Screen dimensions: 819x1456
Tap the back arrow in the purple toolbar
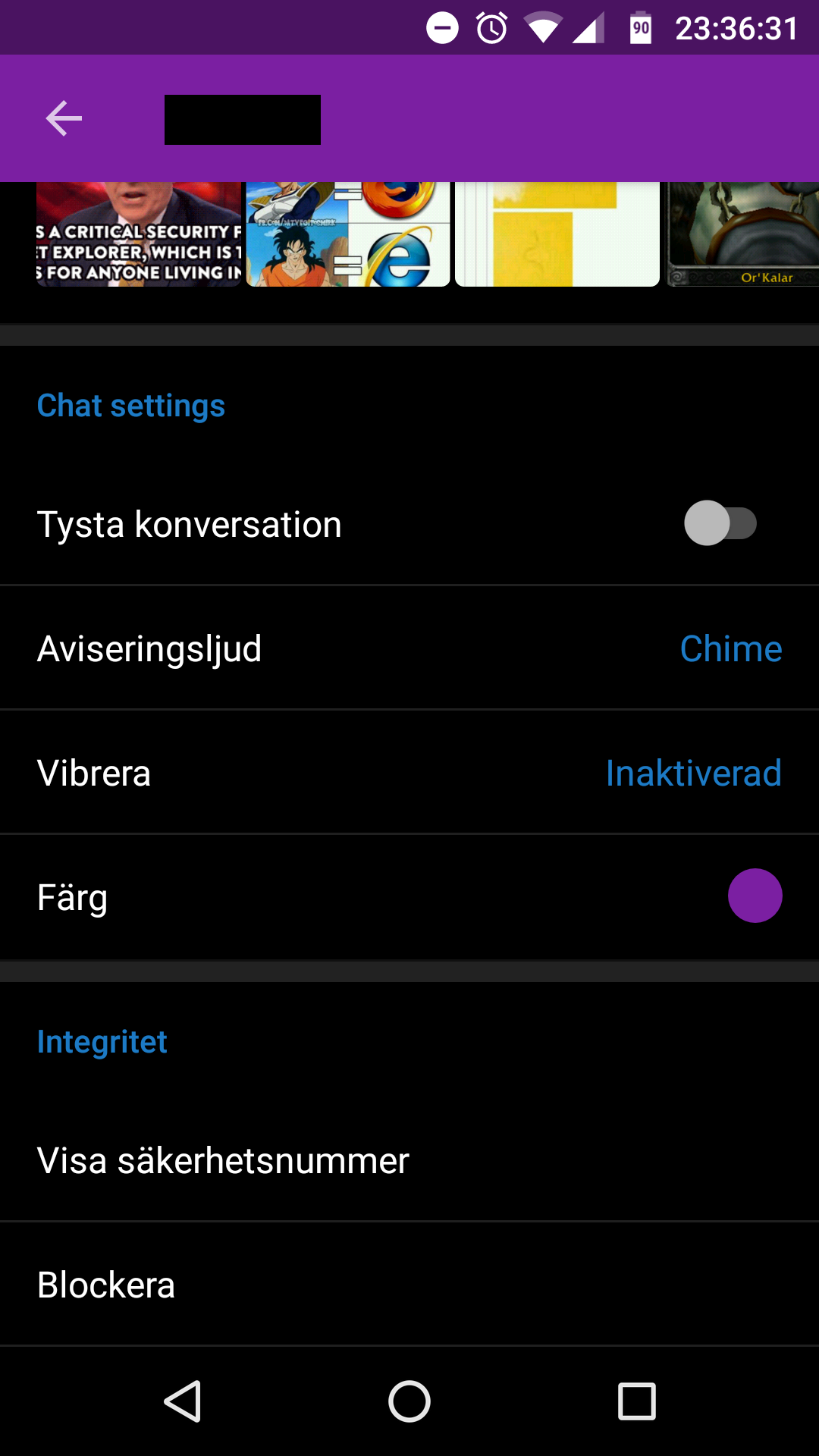(63, 118)
